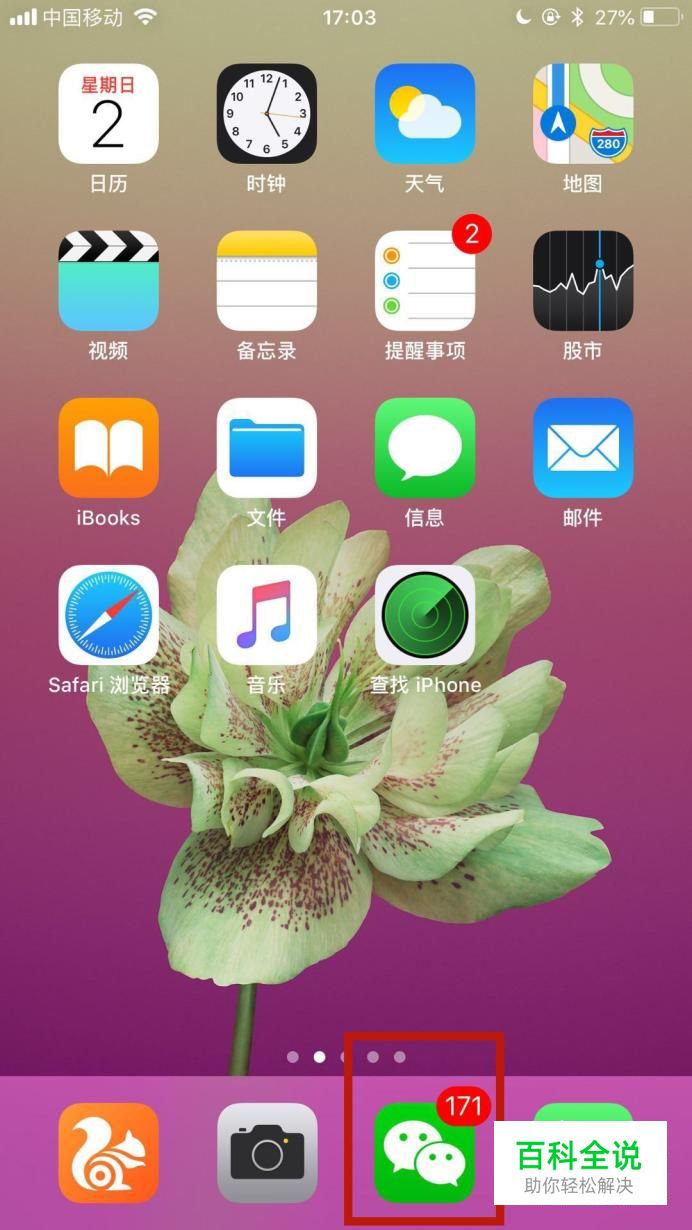Open the 邮件 mail app
The image size is (692, 1230).
tap(582, 448)
